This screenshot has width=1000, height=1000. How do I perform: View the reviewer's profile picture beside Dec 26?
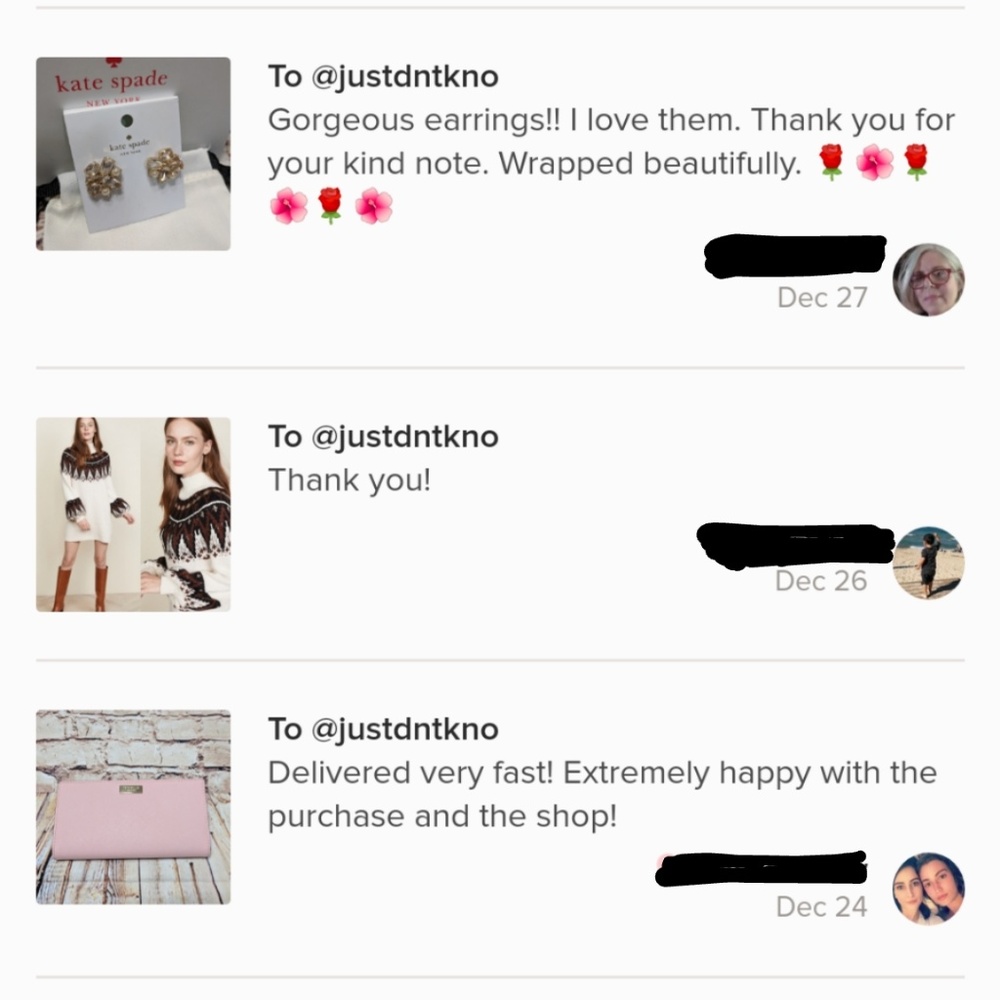928,563
